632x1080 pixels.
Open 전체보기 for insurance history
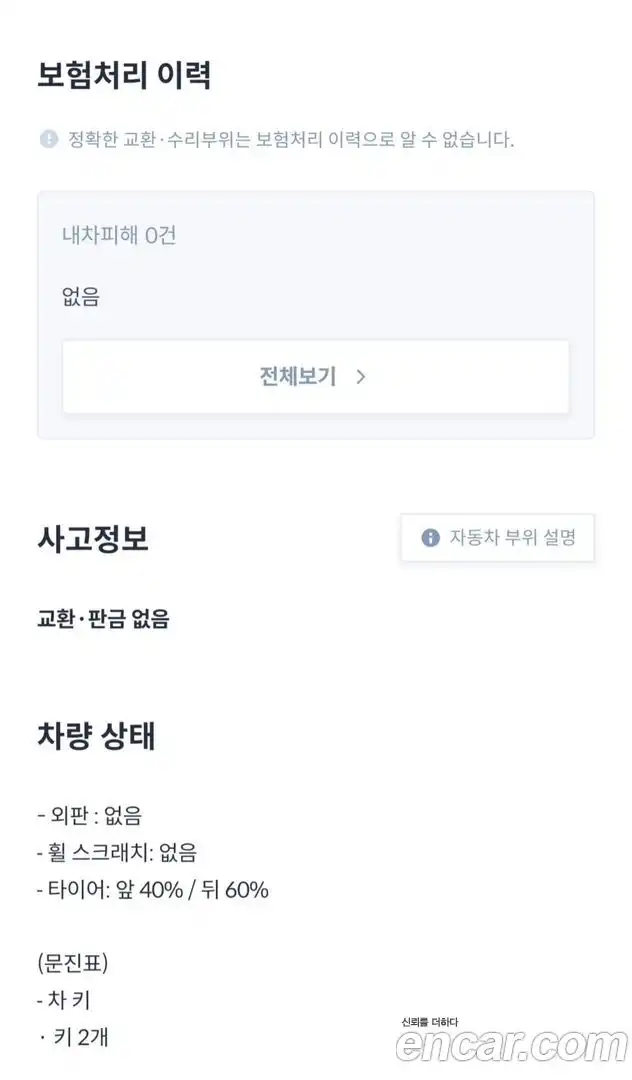click(315, 376)
